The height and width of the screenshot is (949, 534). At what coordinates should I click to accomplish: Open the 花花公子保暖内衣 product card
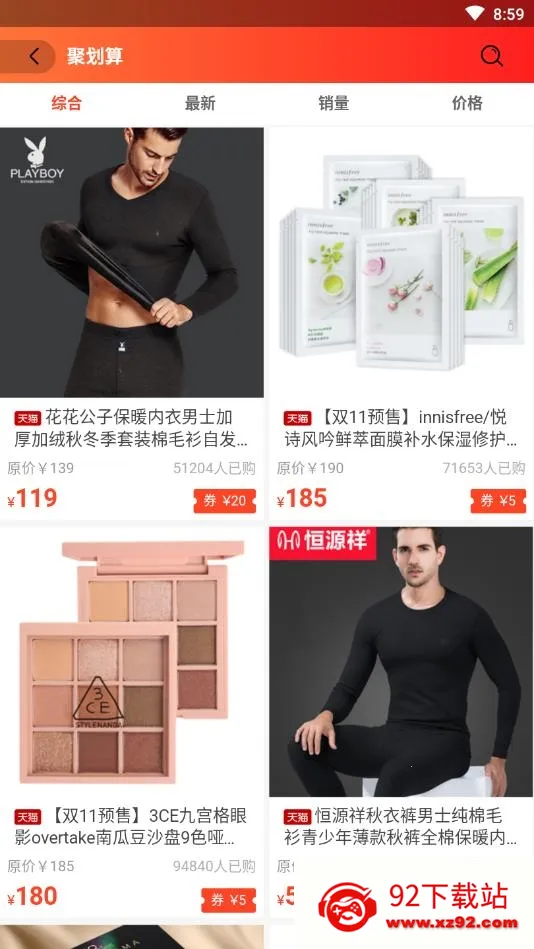(132, 323)
